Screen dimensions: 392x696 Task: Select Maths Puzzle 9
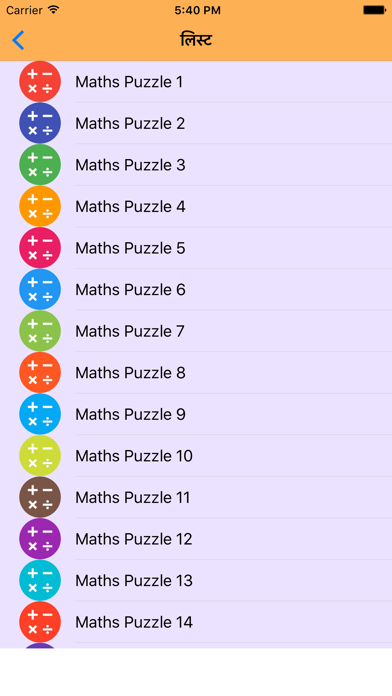click(x=196, y=414)
